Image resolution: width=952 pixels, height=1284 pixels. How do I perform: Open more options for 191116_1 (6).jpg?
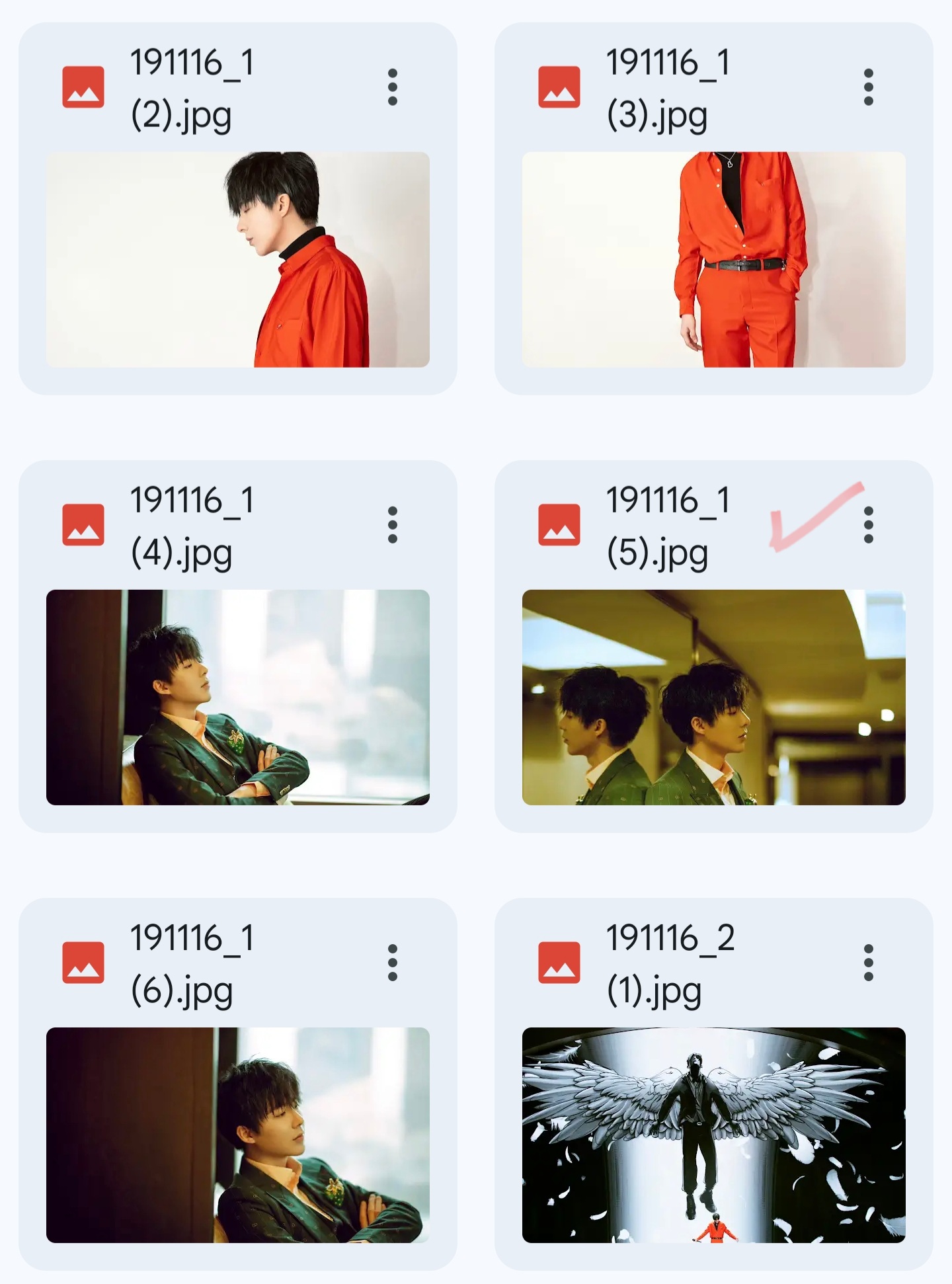coord(393,963)
